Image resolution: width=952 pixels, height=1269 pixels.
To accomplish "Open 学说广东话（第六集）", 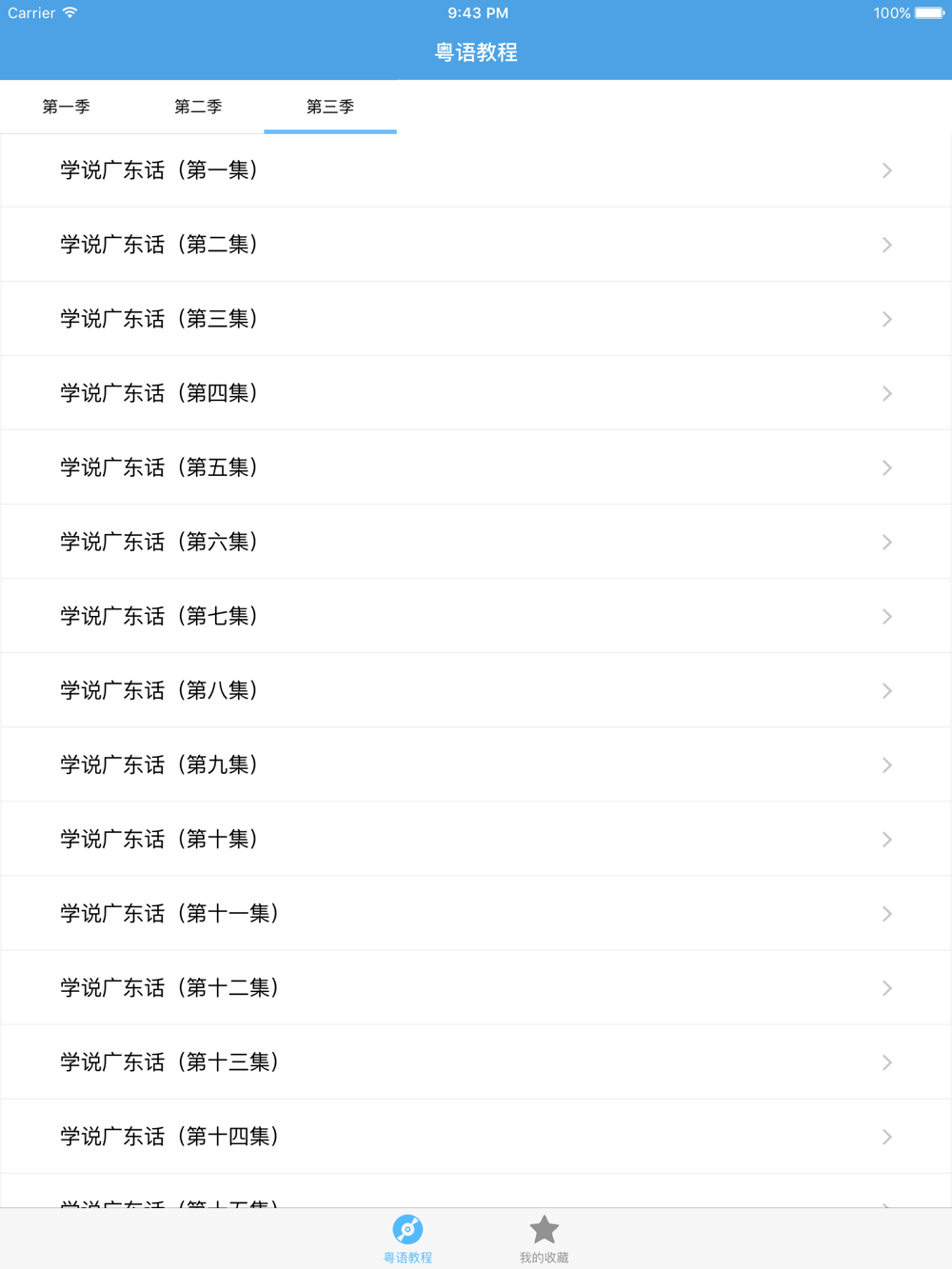I will 476,542.
